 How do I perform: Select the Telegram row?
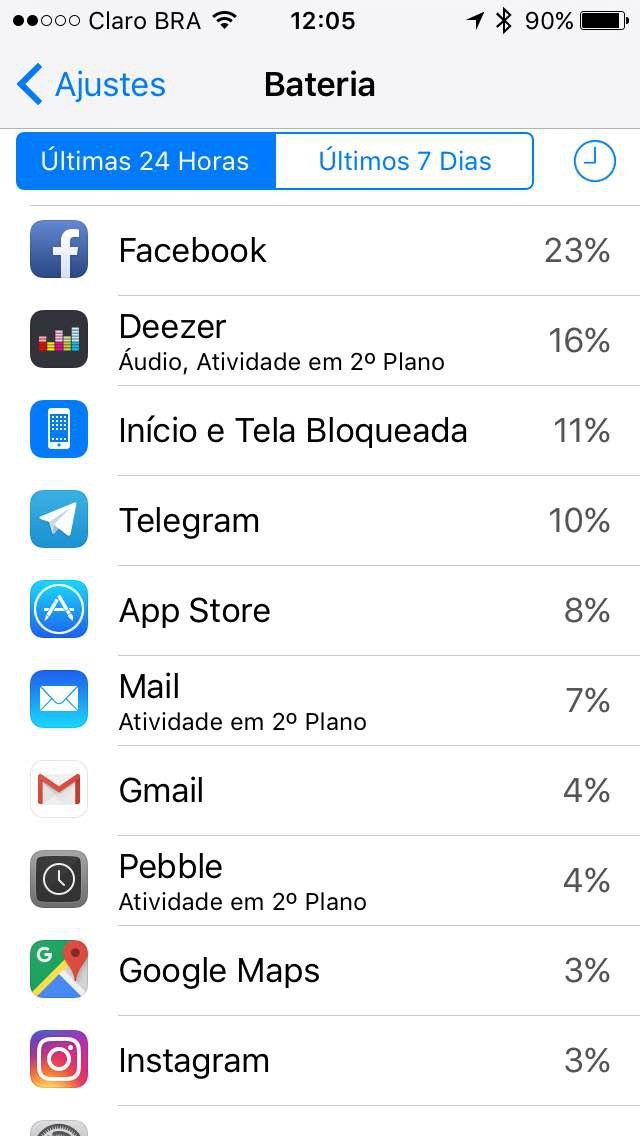tap(320, 520)
